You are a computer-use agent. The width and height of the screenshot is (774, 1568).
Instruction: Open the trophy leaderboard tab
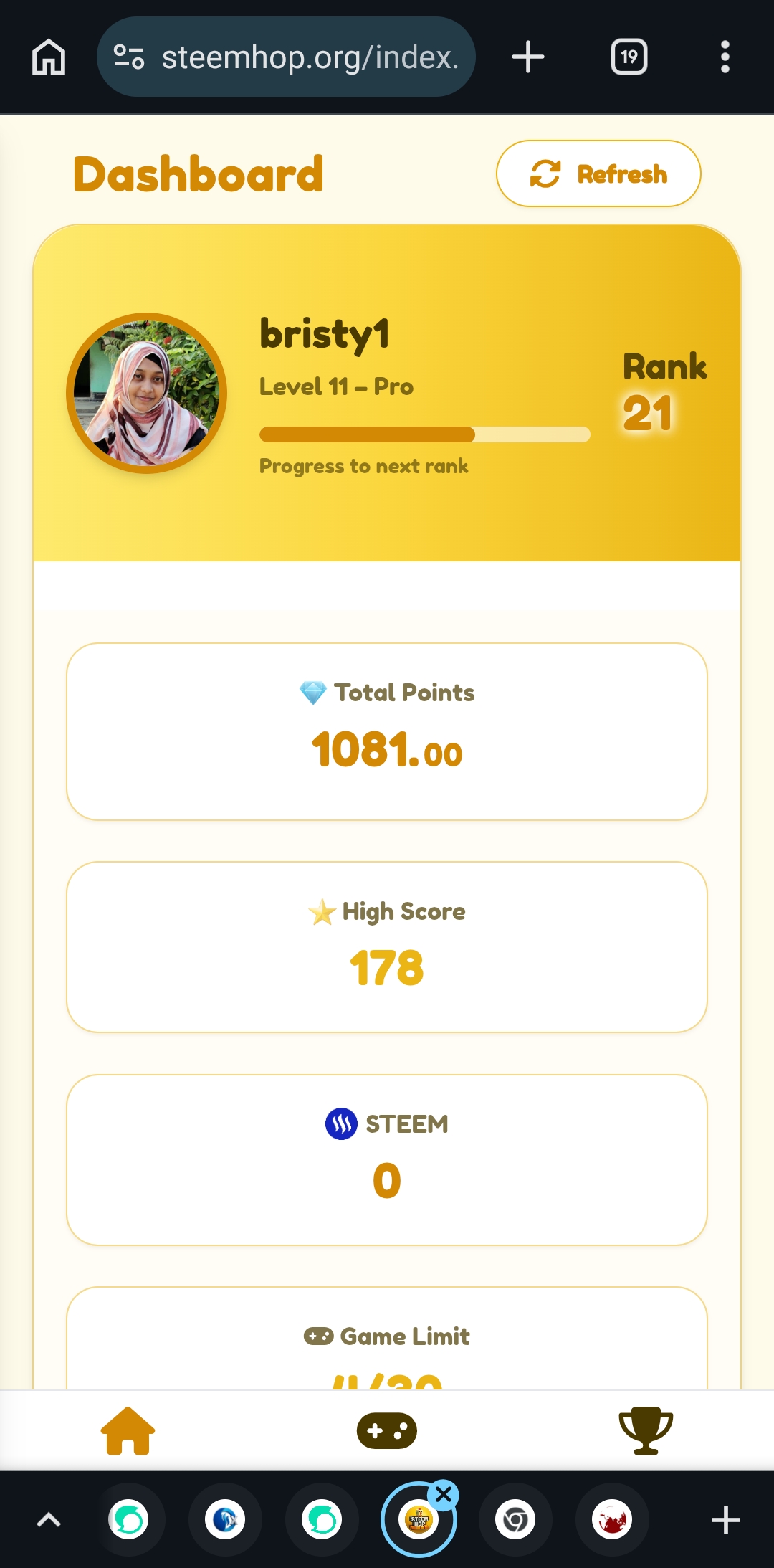[646, 1431]
